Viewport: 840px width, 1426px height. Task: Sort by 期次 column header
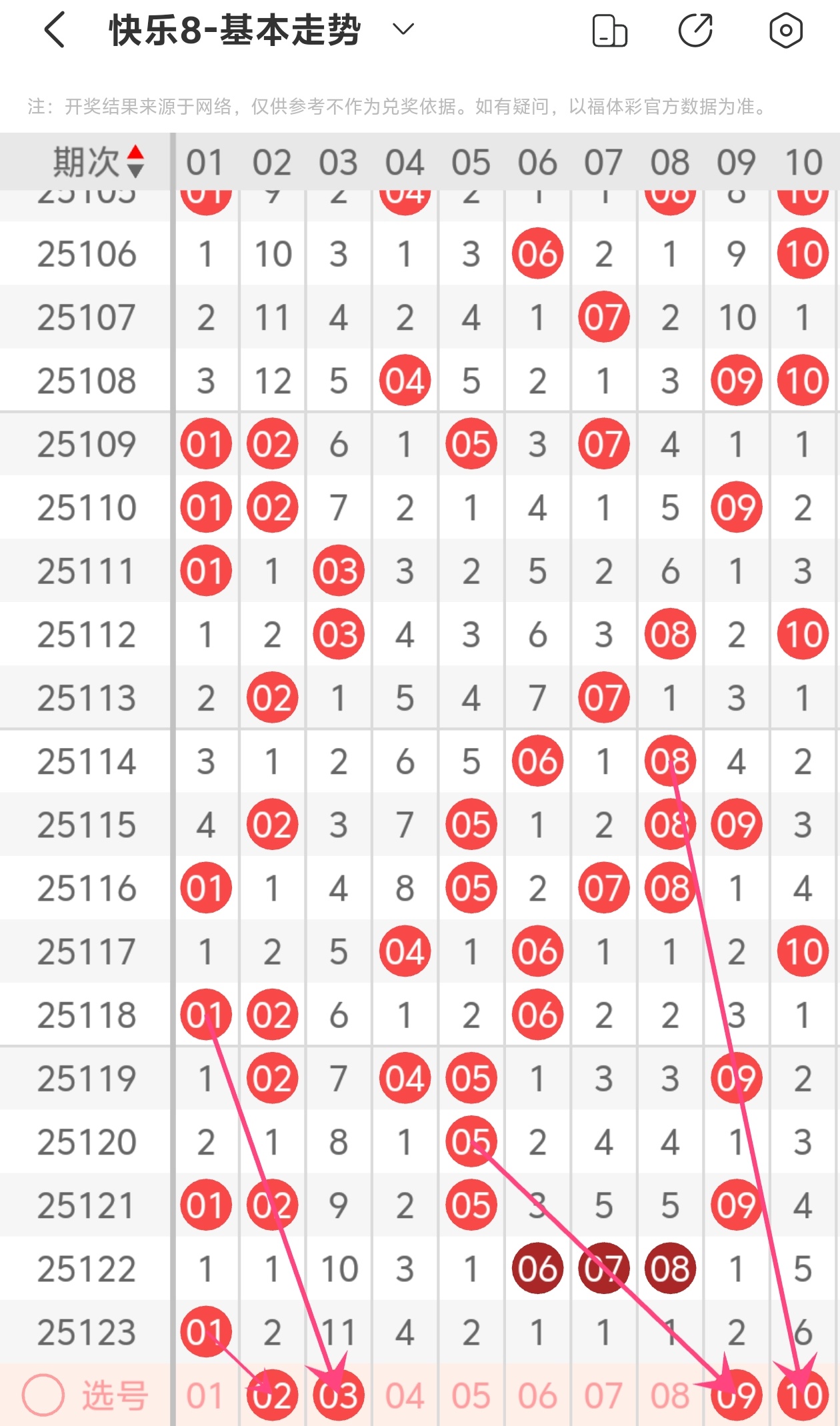click(x=98, y=162)
